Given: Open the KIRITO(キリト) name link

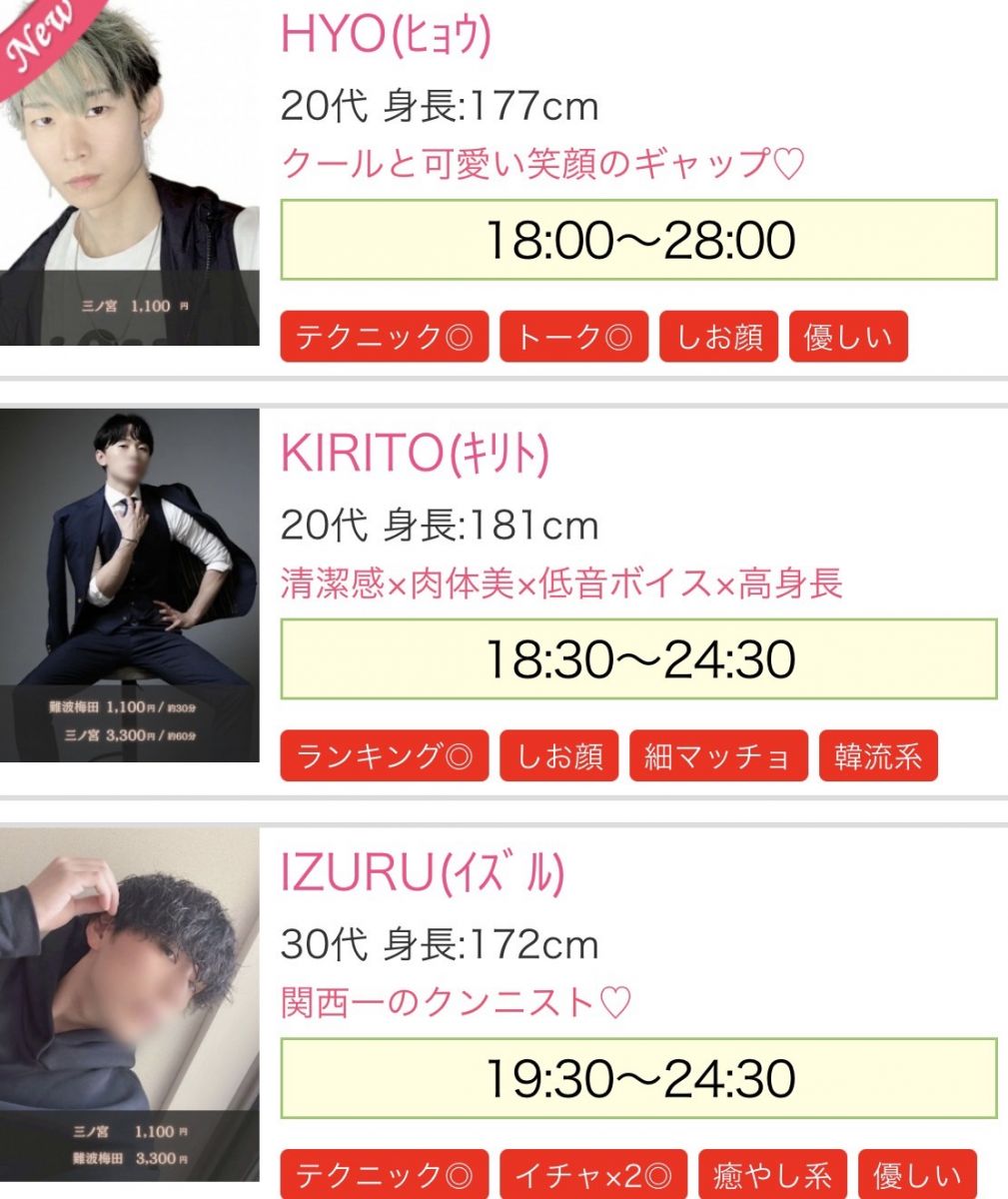Looking at the screenshot, I should pos(415,455).
